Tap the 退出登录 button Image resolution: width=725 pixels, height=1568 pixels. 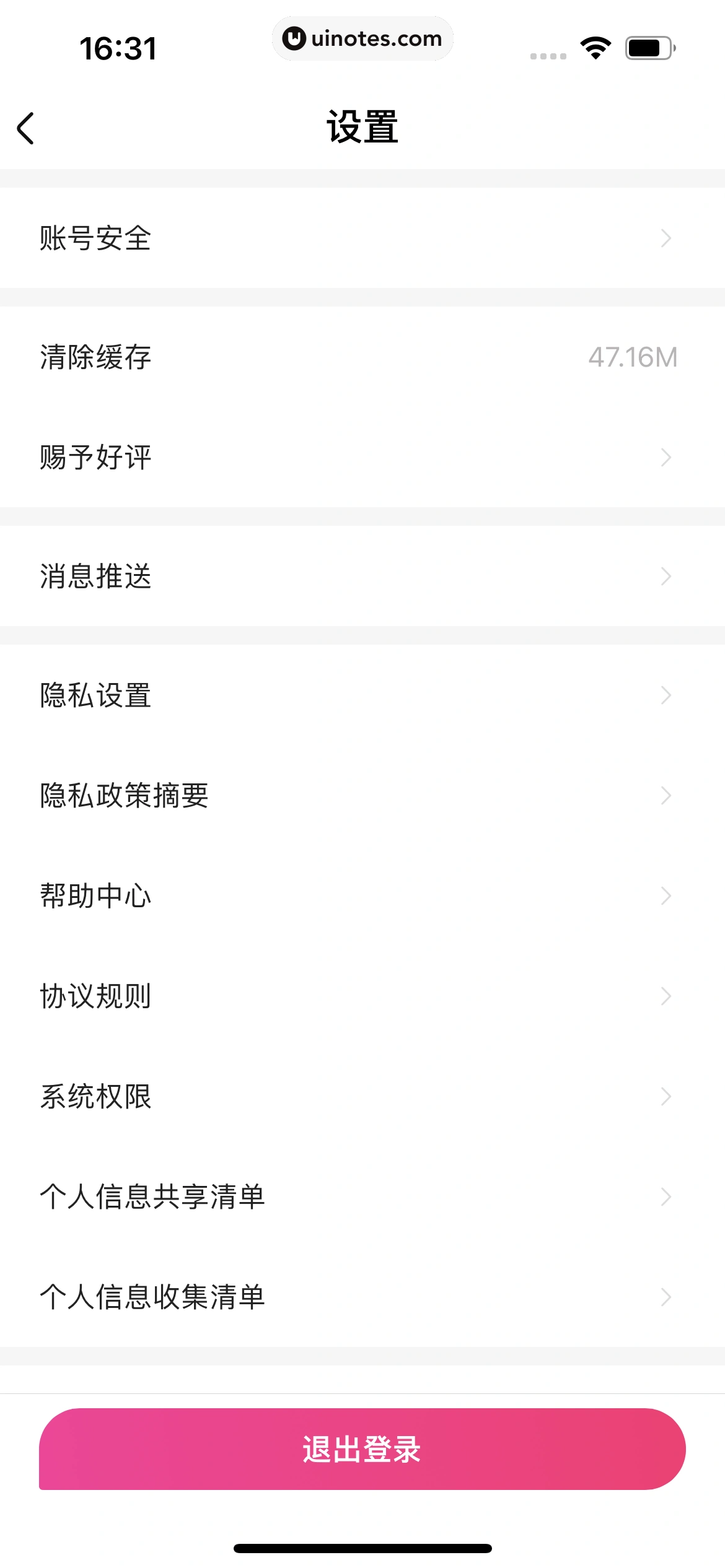pos(362,1449)
